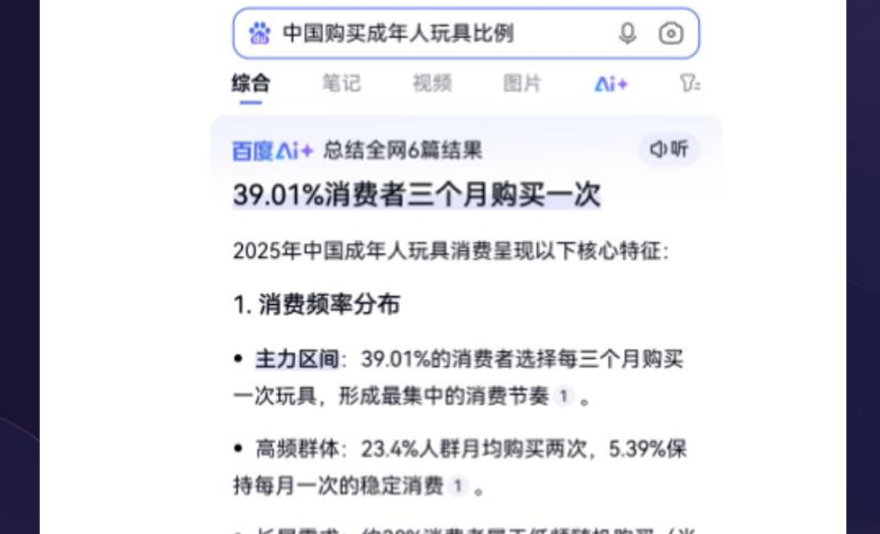Start voice search with the microphone icon

coord(627,34)
